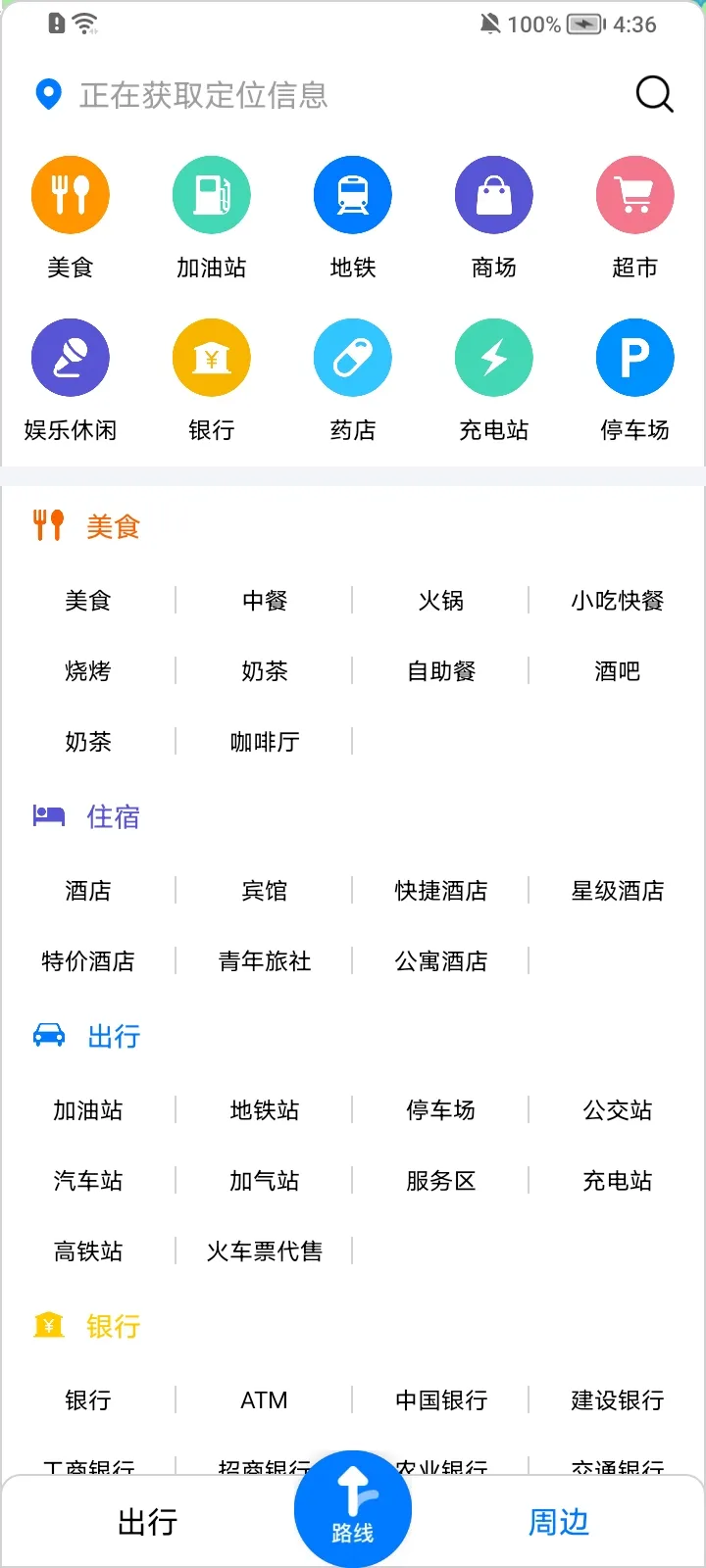Switch to the 周边 bottom tab

click(x=559, y=1522)
